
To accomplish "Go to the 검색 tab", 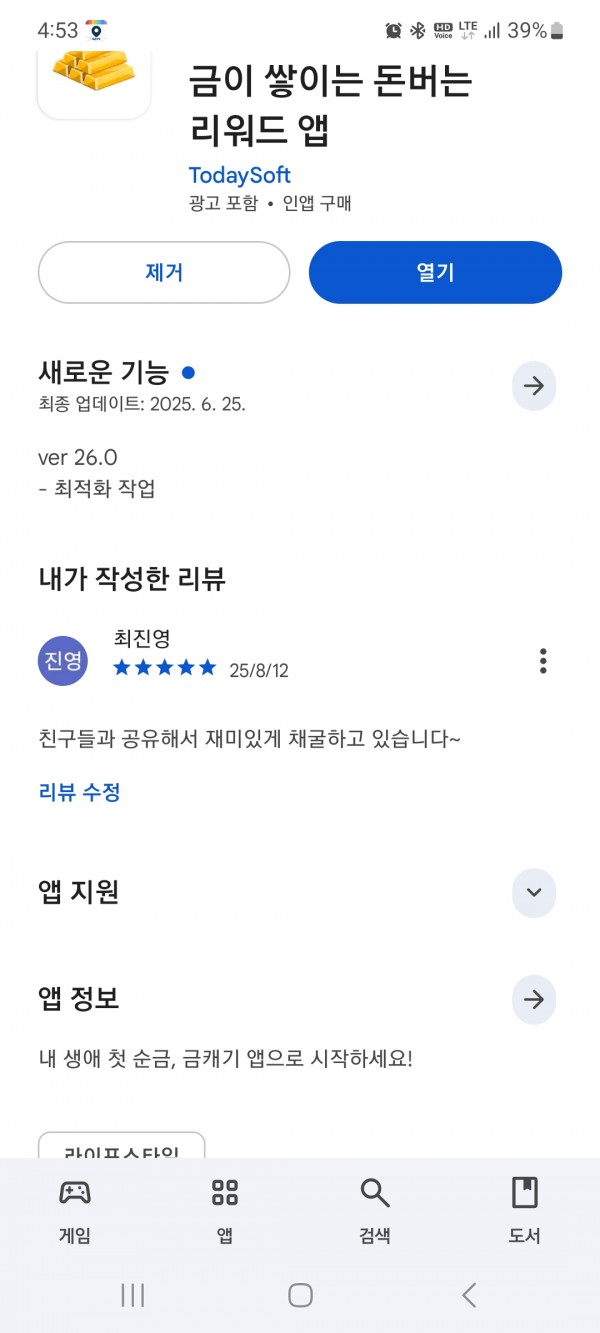I will tap(375, 1209).
